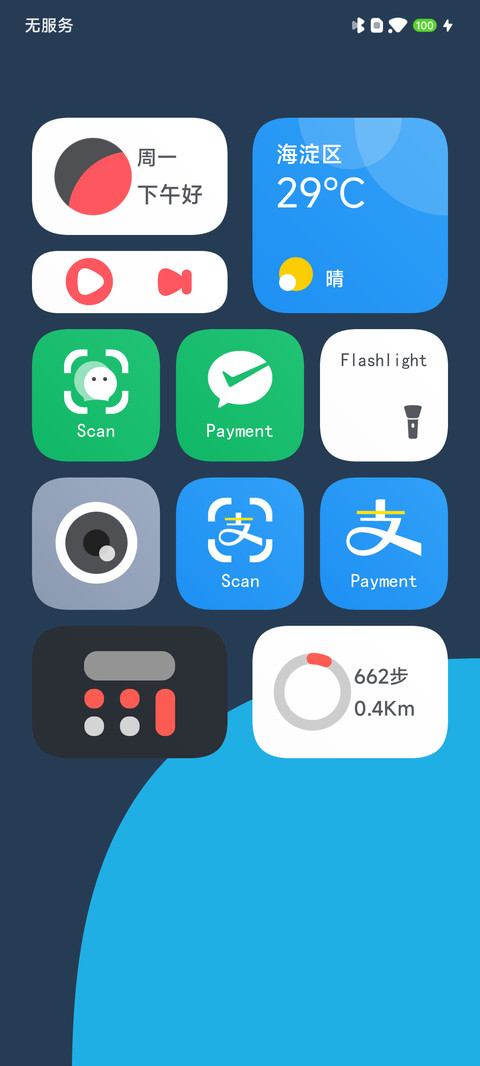The width and height of the screenshot is (480, 1066).
Task: Open the Alipay Payment shortcut
Action: point(384,543)
